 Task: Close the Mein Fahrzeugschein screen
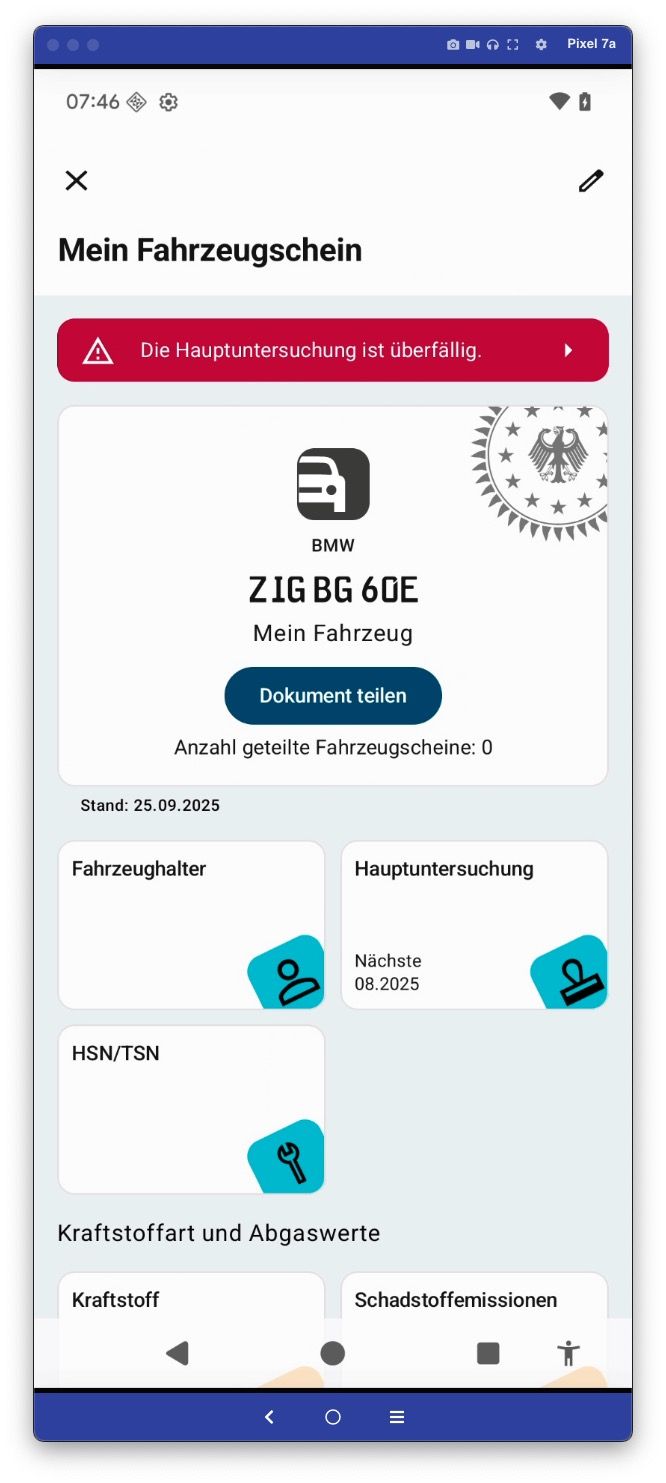[x=77, y=180]
